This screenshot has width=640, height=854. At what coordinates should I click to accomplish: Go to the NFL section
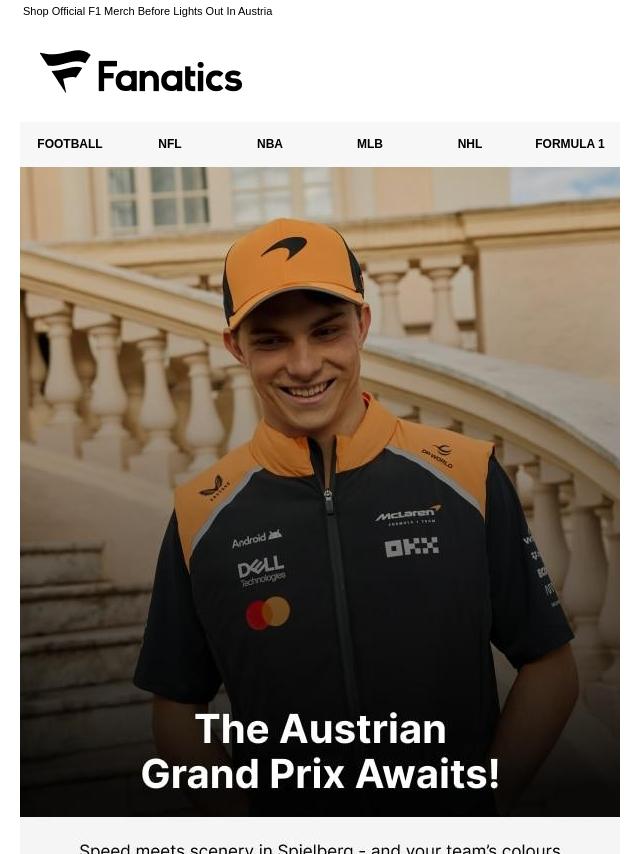click(170, 144)
